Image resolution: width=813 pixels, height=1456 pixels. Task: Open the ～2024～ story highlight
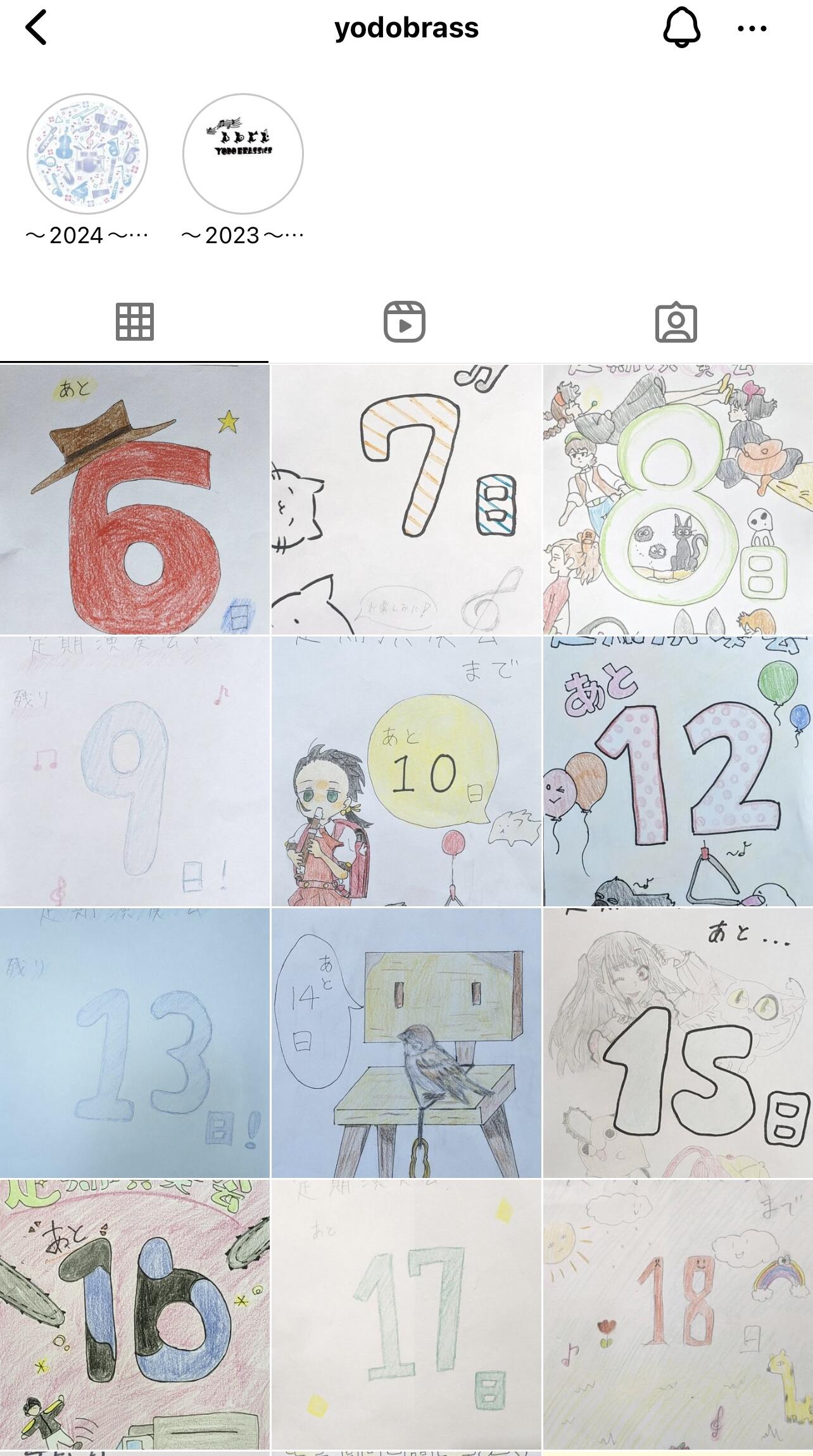87,154
